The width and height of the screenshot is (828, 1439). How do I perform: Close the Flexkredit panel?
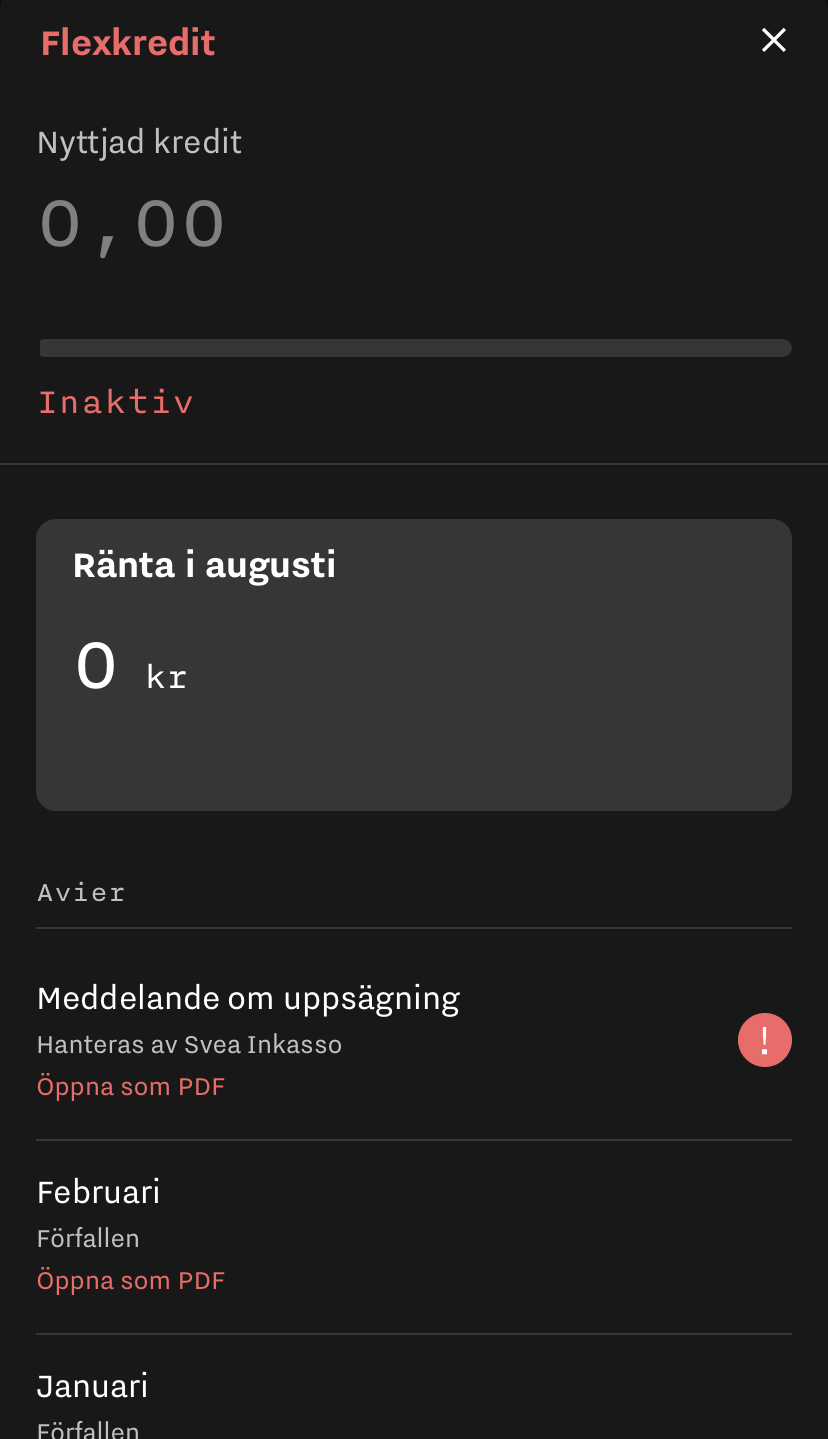pos(774,40)
